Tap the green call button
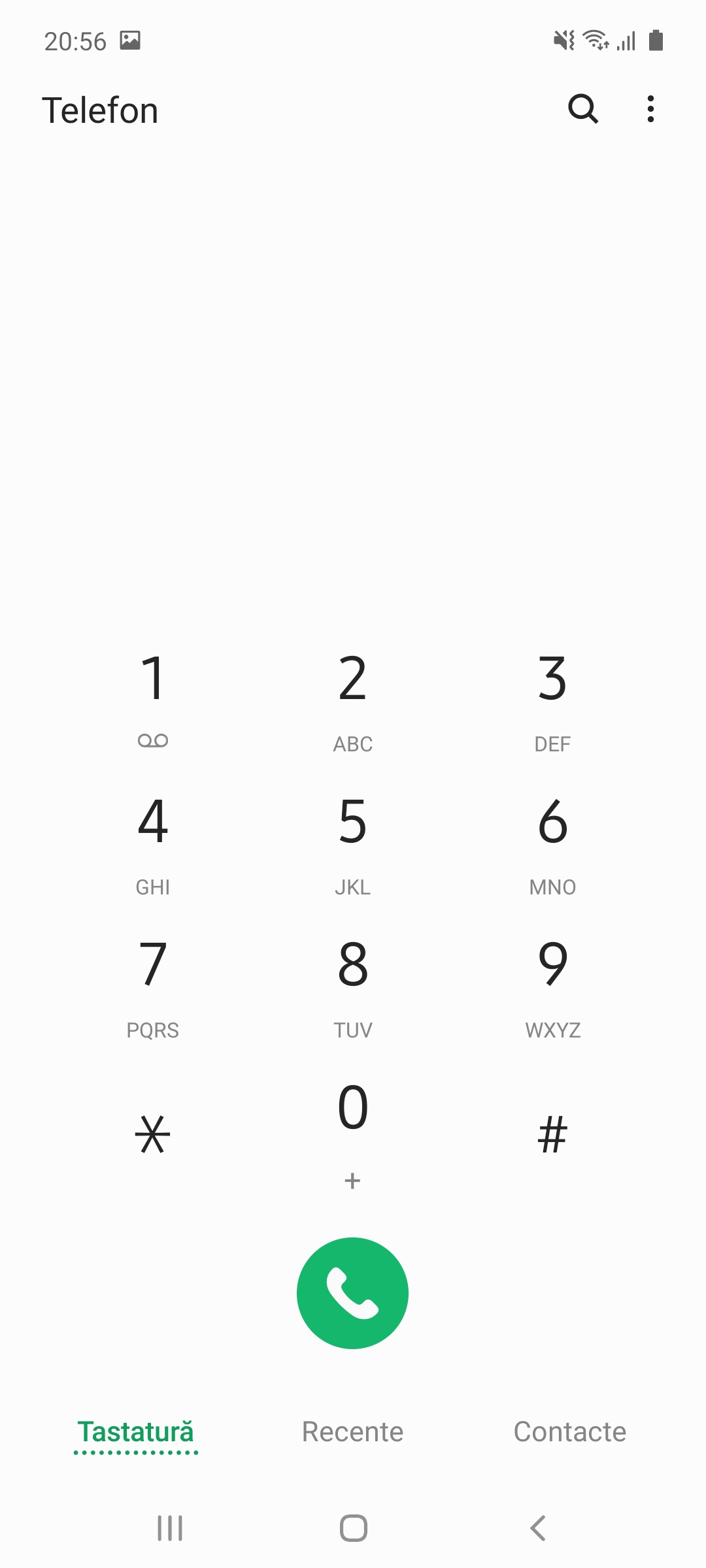706x1568 pixels. click(353, 1293)
